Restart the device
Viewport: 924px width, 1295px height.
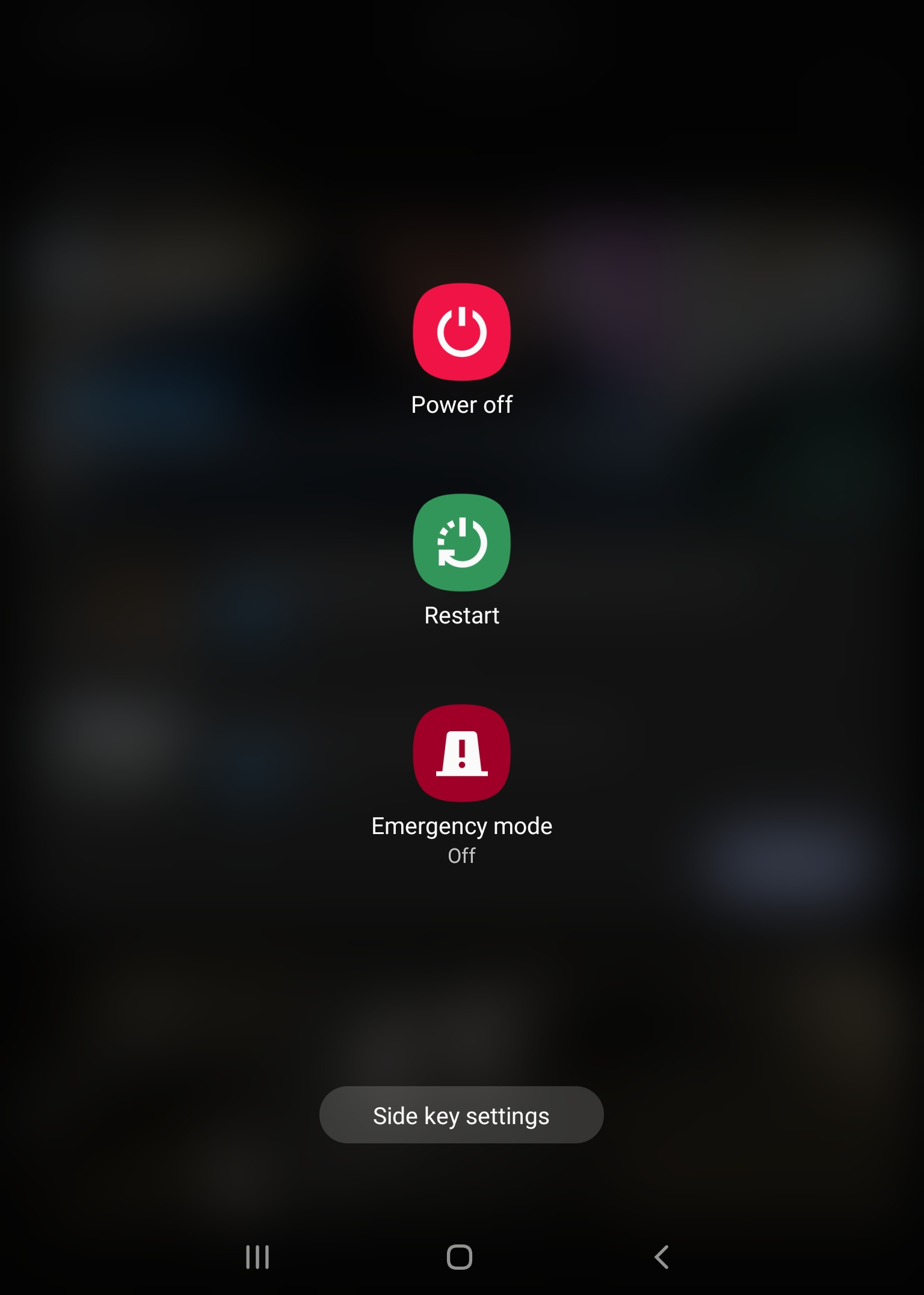pyautogui.click(x=461, y=543)
